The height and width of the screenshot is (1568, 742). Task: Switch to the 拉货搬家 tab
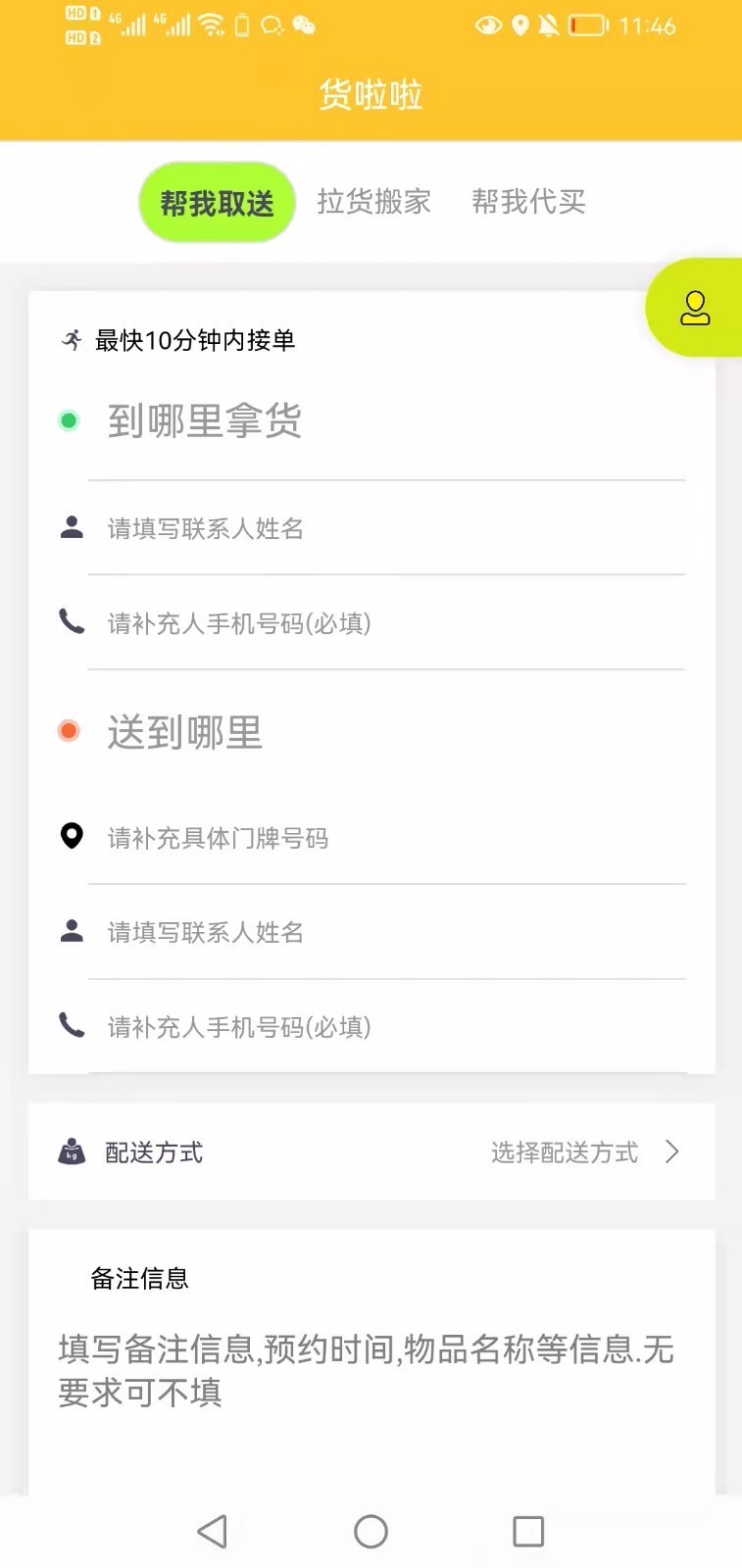point(373,202)
